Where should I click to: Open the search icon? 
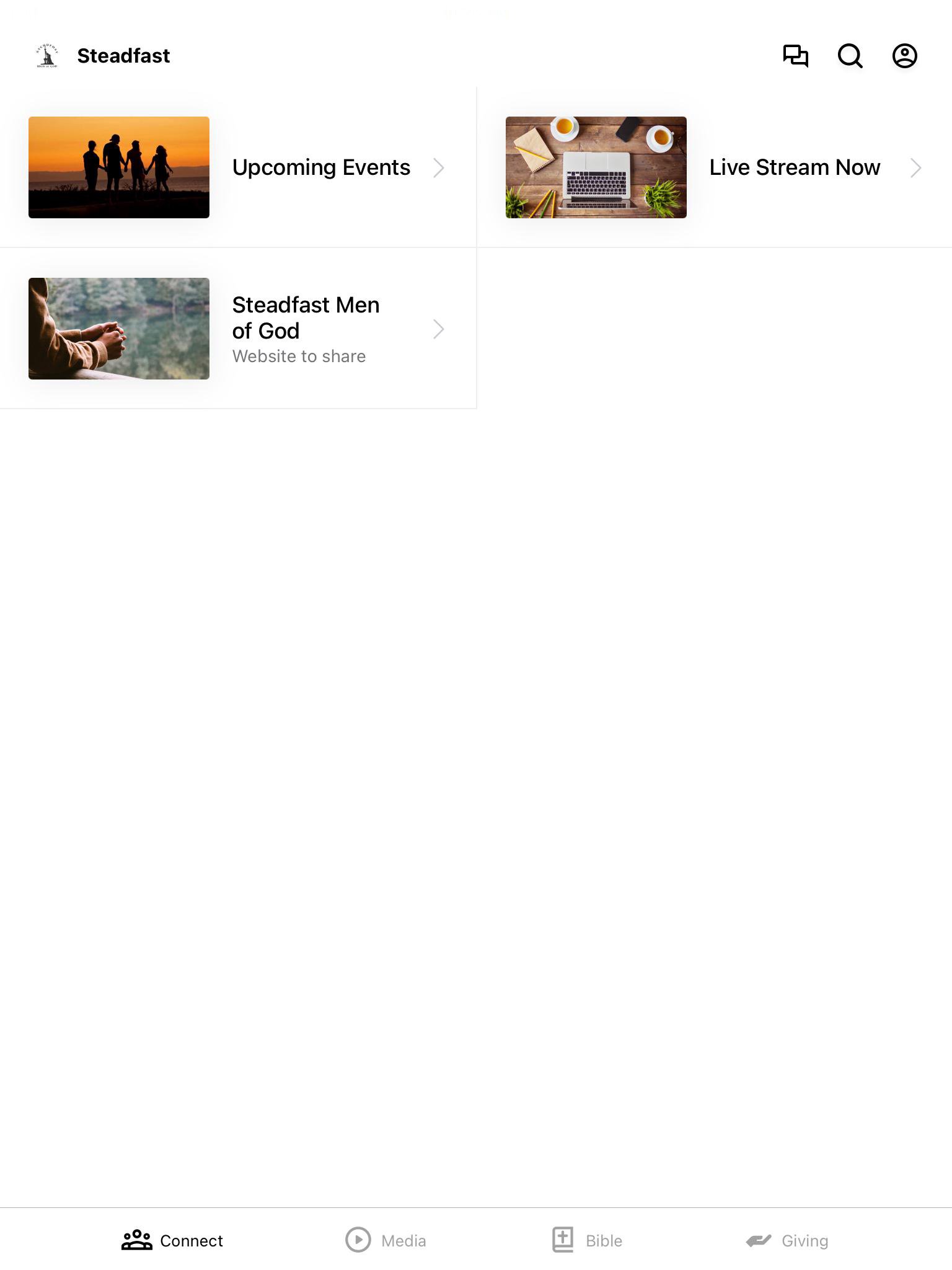click(x=850, y=56)
